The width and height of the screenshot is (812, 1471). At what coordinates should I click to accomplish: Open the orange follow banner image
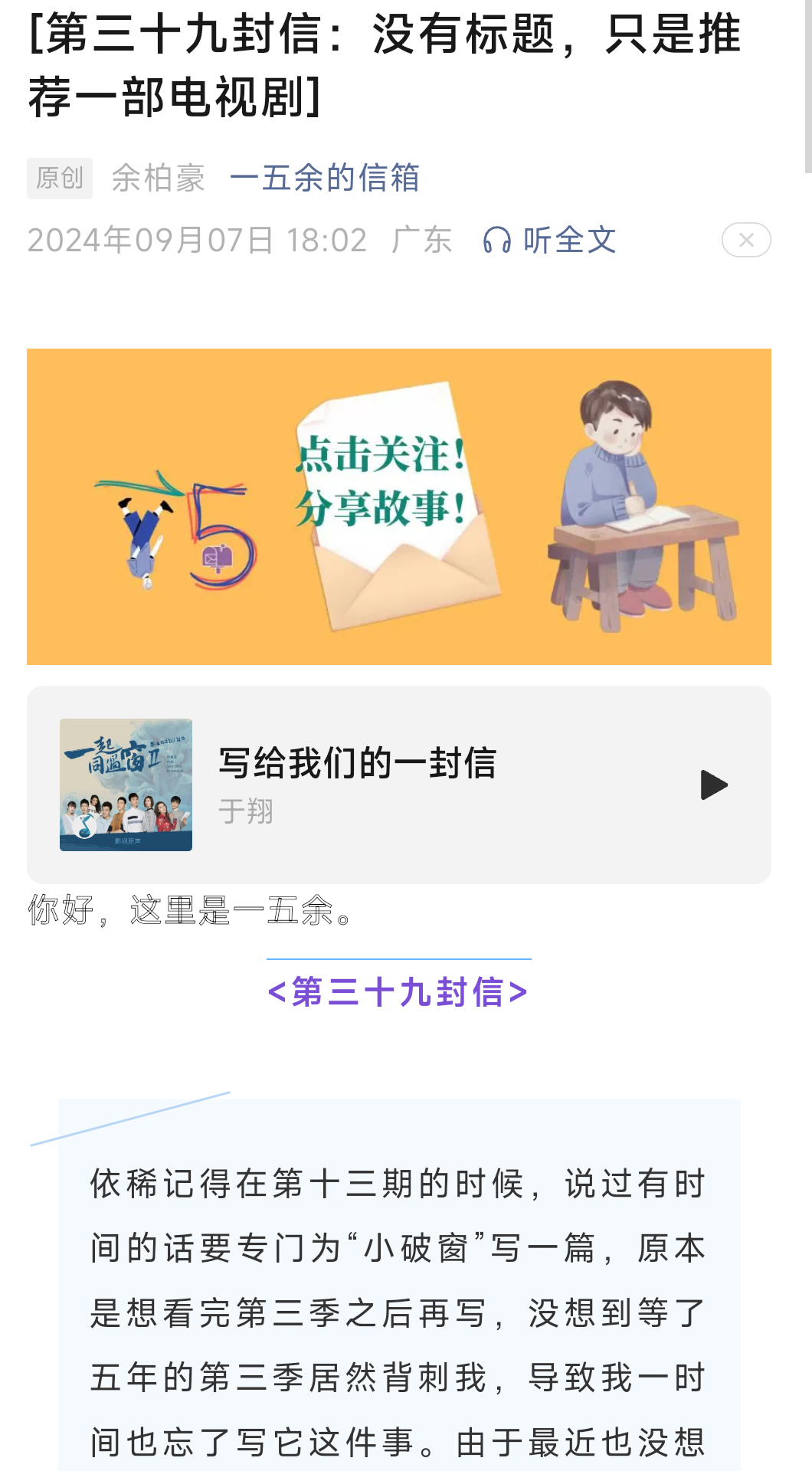pyautogui.click(x=398, y=506)
